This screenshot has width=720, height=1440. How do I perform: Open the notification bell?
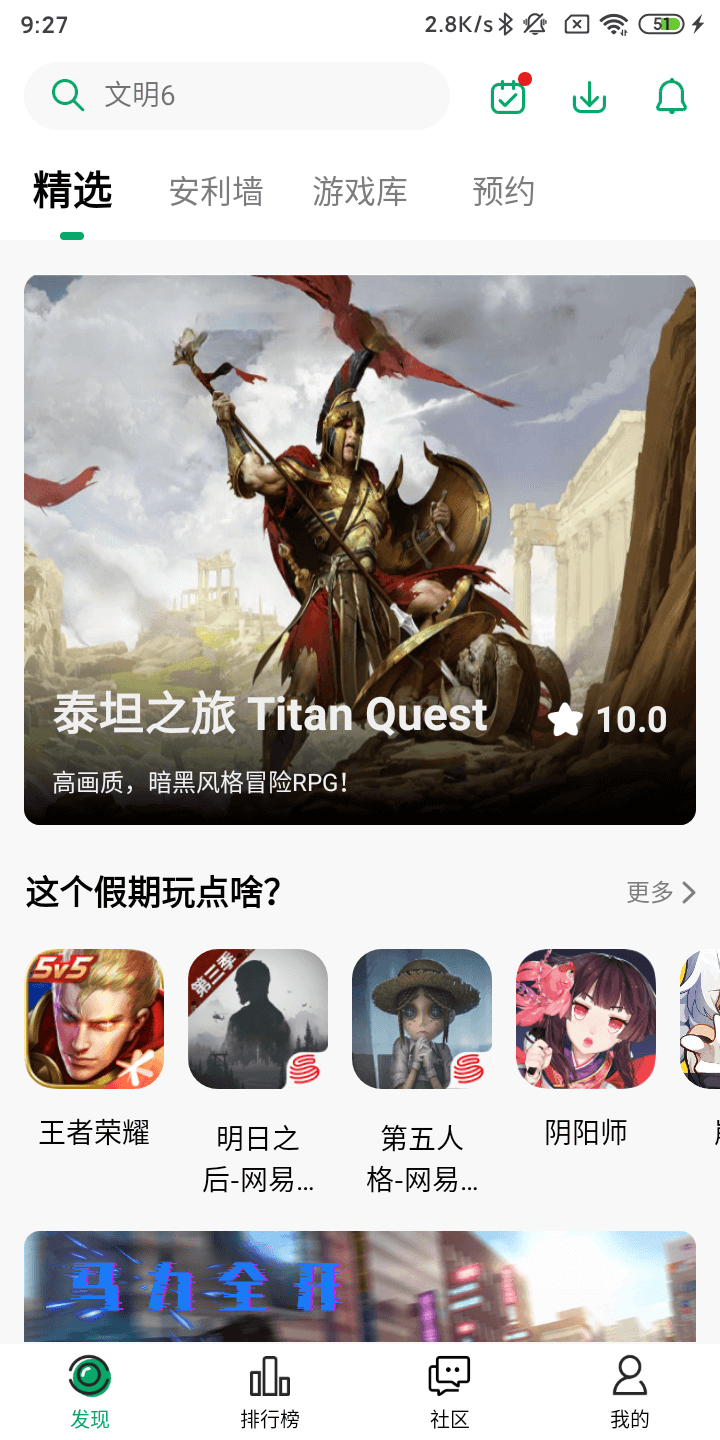pyautogui.click(x=670, y=97)
